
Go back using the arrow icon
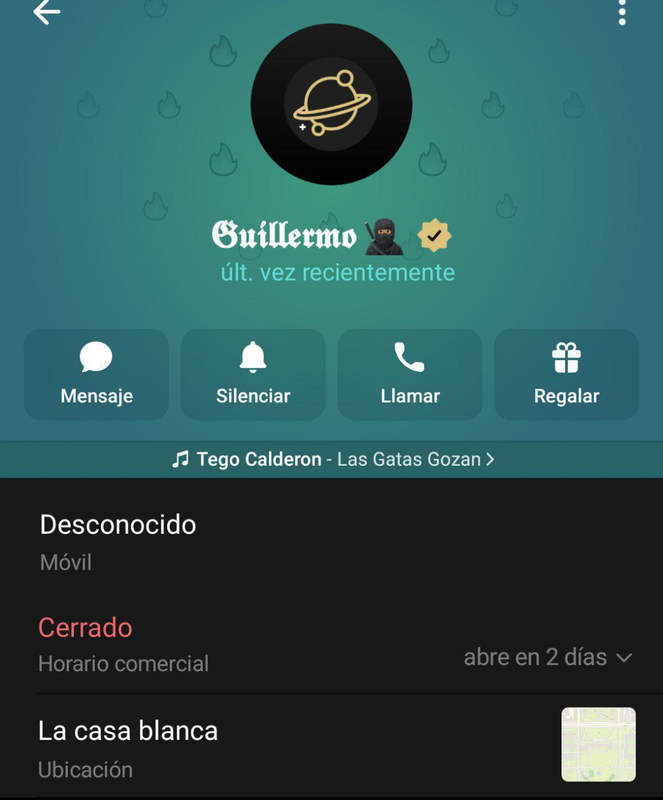click(46, 12)
